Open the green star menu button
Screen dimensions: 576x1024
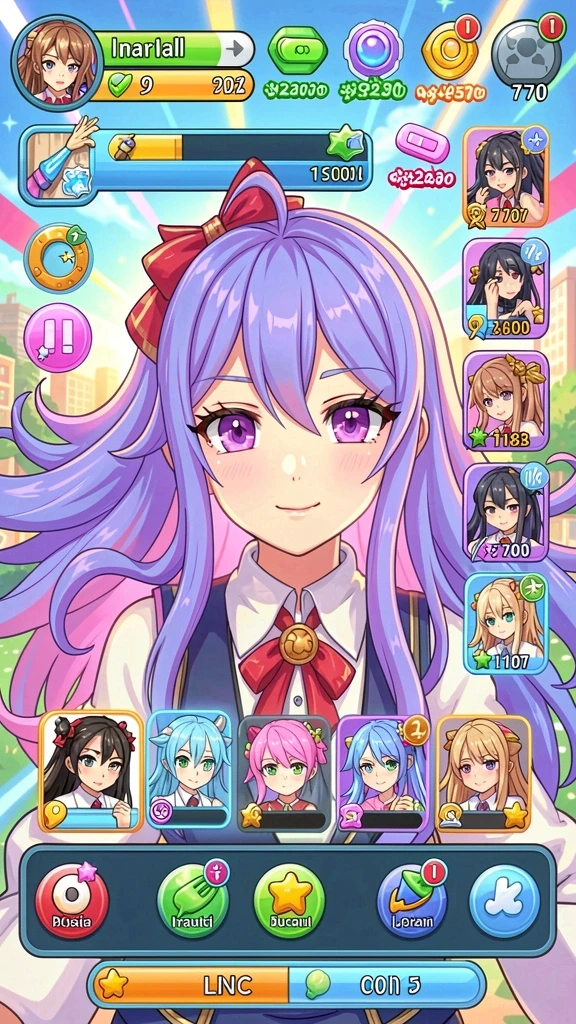click(289, 900)
